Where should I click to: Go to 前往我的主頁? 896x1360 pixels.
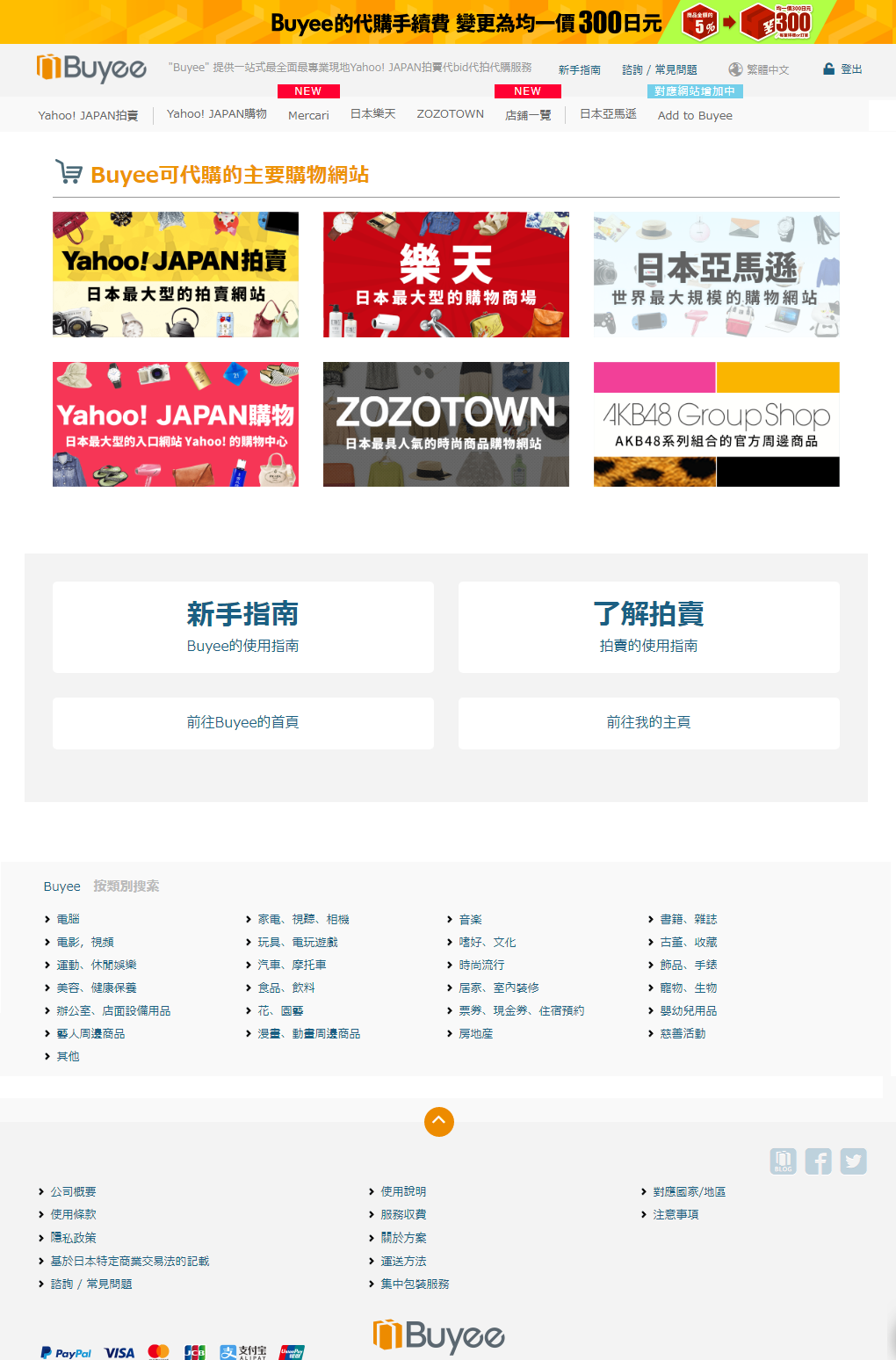648,722
